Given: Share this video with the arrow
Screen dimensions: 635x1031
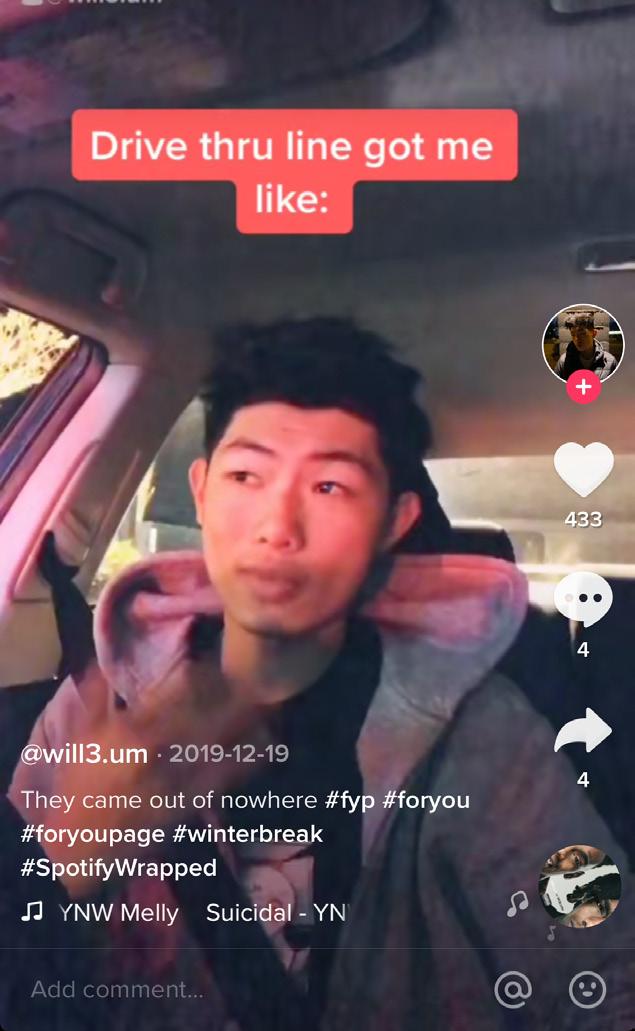Looking at the screenshot, I should (583, 731).
